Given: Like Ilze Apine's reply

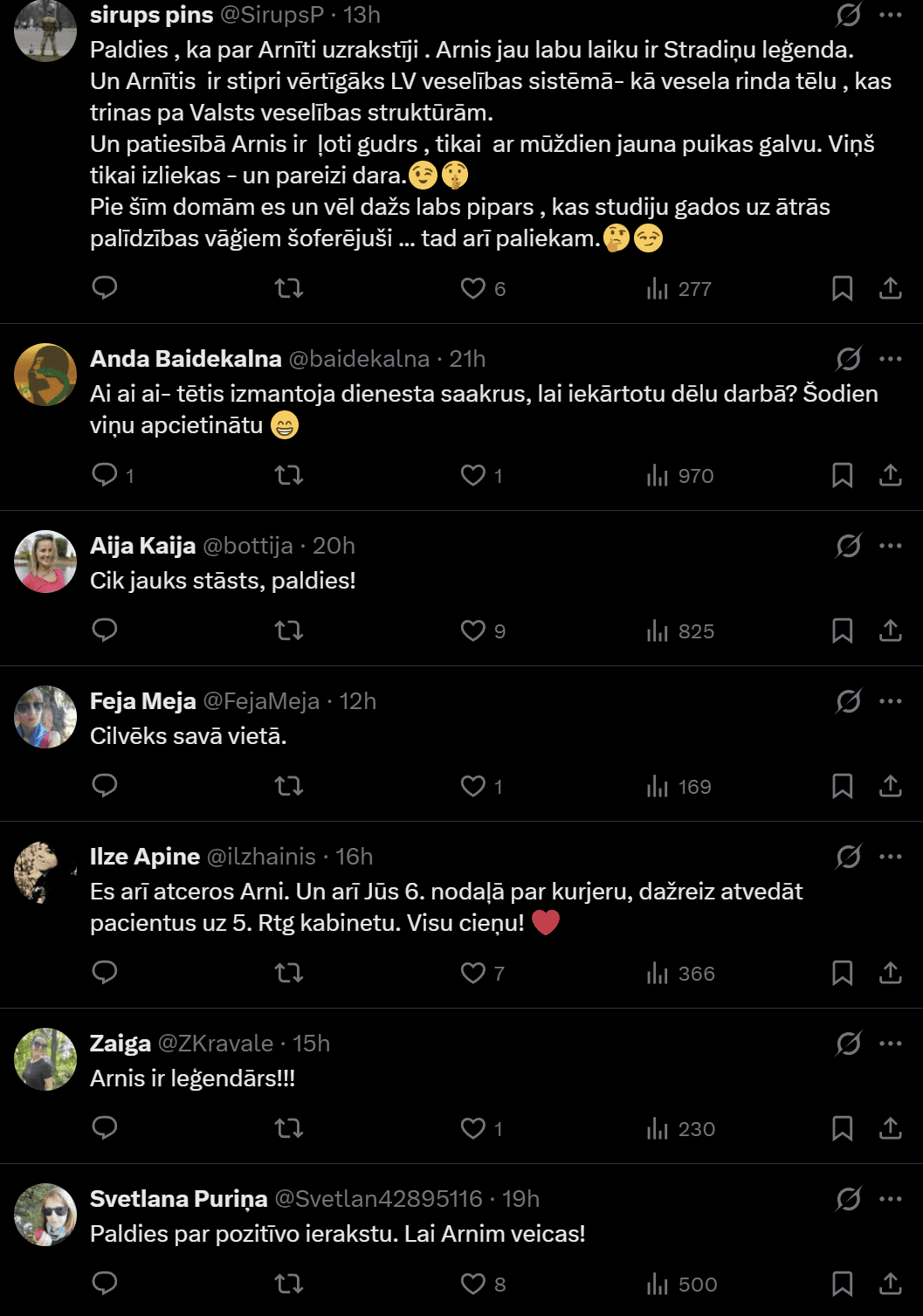Looking at the screenshot, I should coord(473,973).
